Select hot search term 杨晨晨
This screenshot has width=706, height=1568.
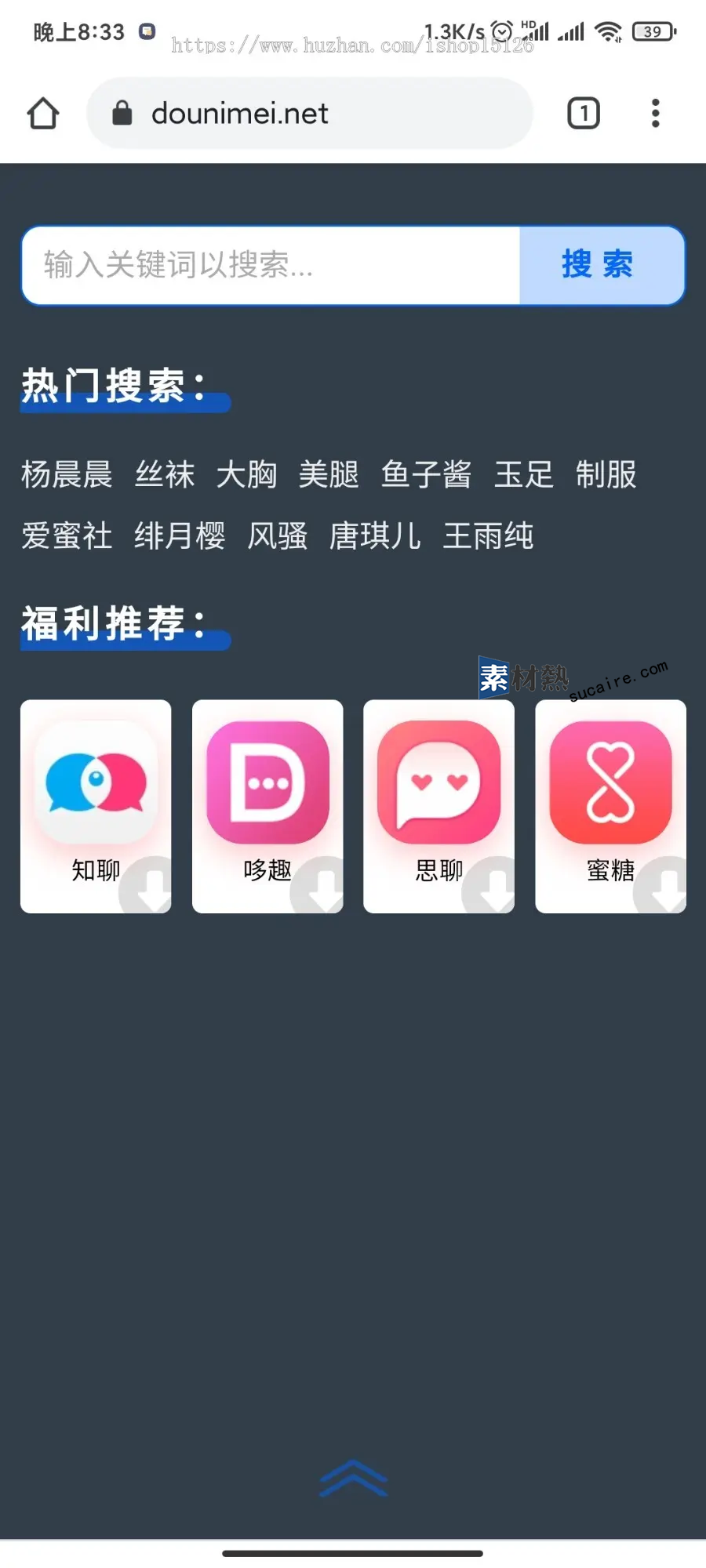[x=67, y=474]
